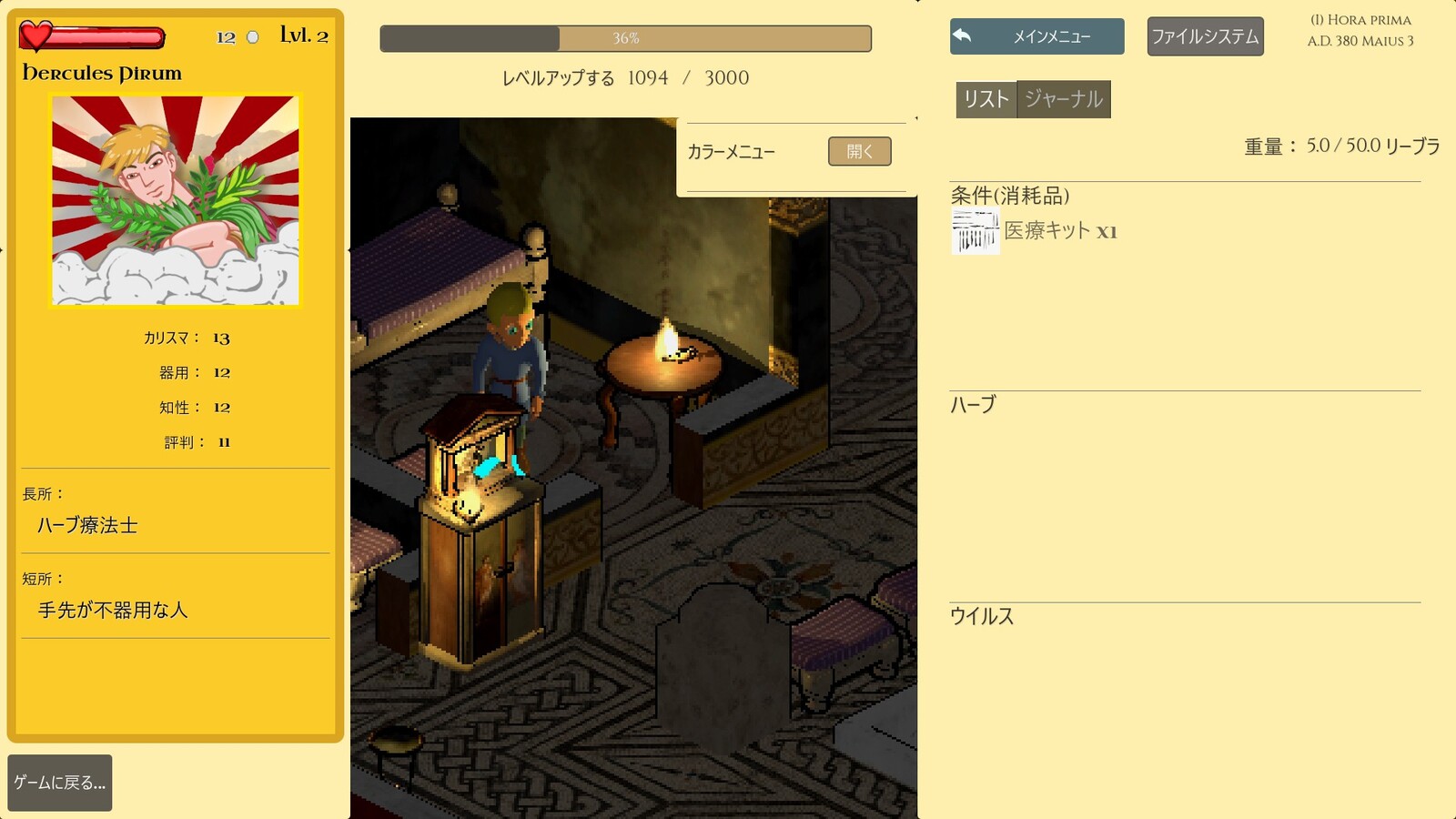Return to the メインメニュー

[1036, 36]
